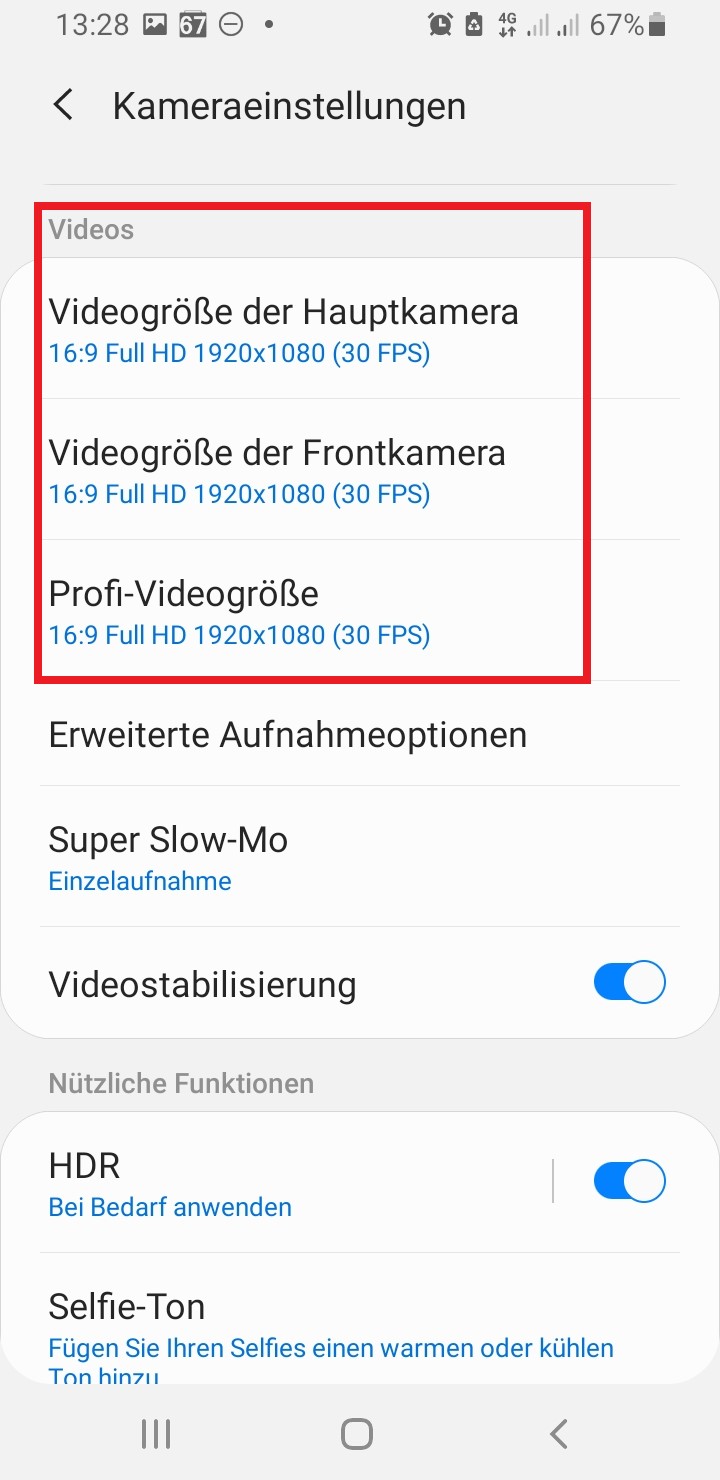Open Videogröße der Hauptkamera setting

[x=283, y=329]
